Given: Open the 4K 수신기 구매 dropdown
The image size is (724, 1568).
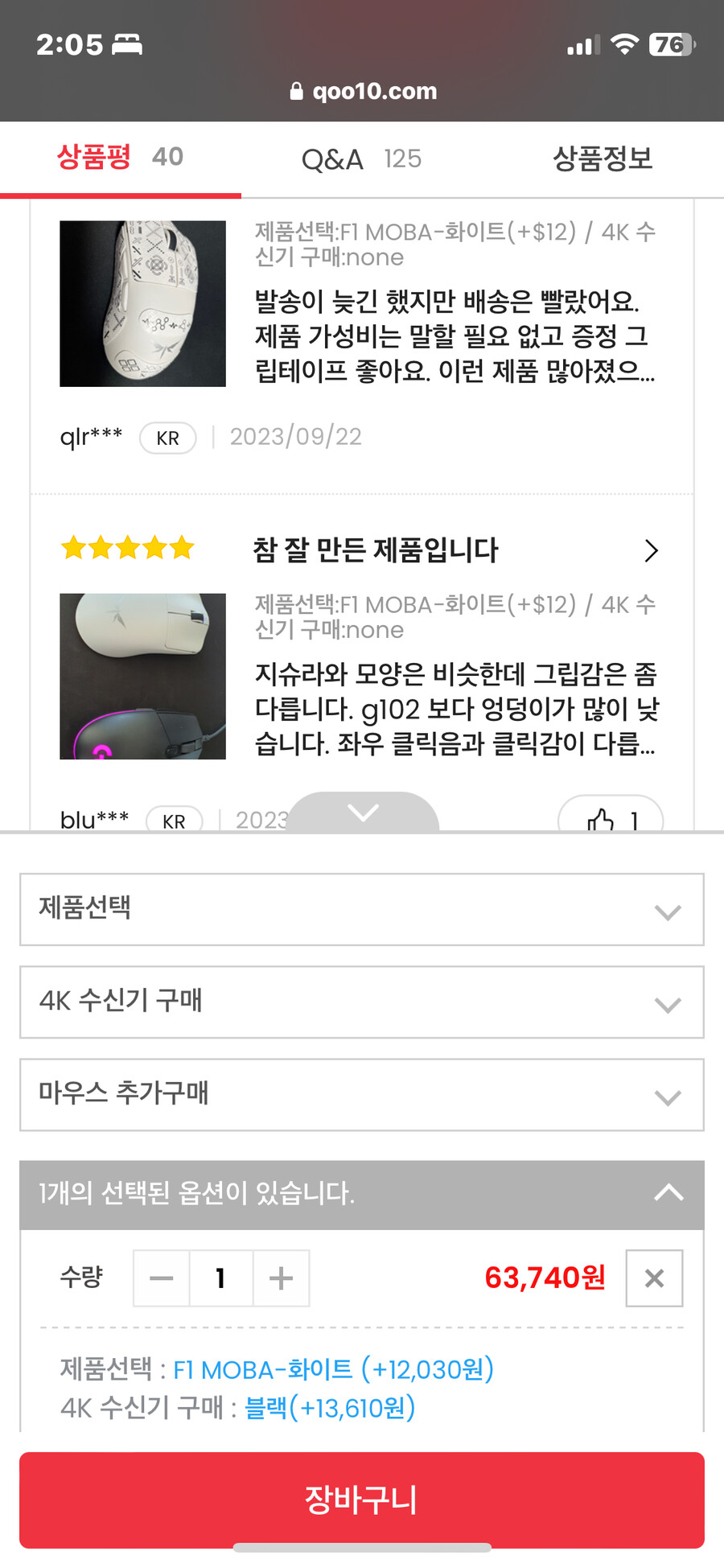Looking at the screenshot, I should [x=361, y=1002].
